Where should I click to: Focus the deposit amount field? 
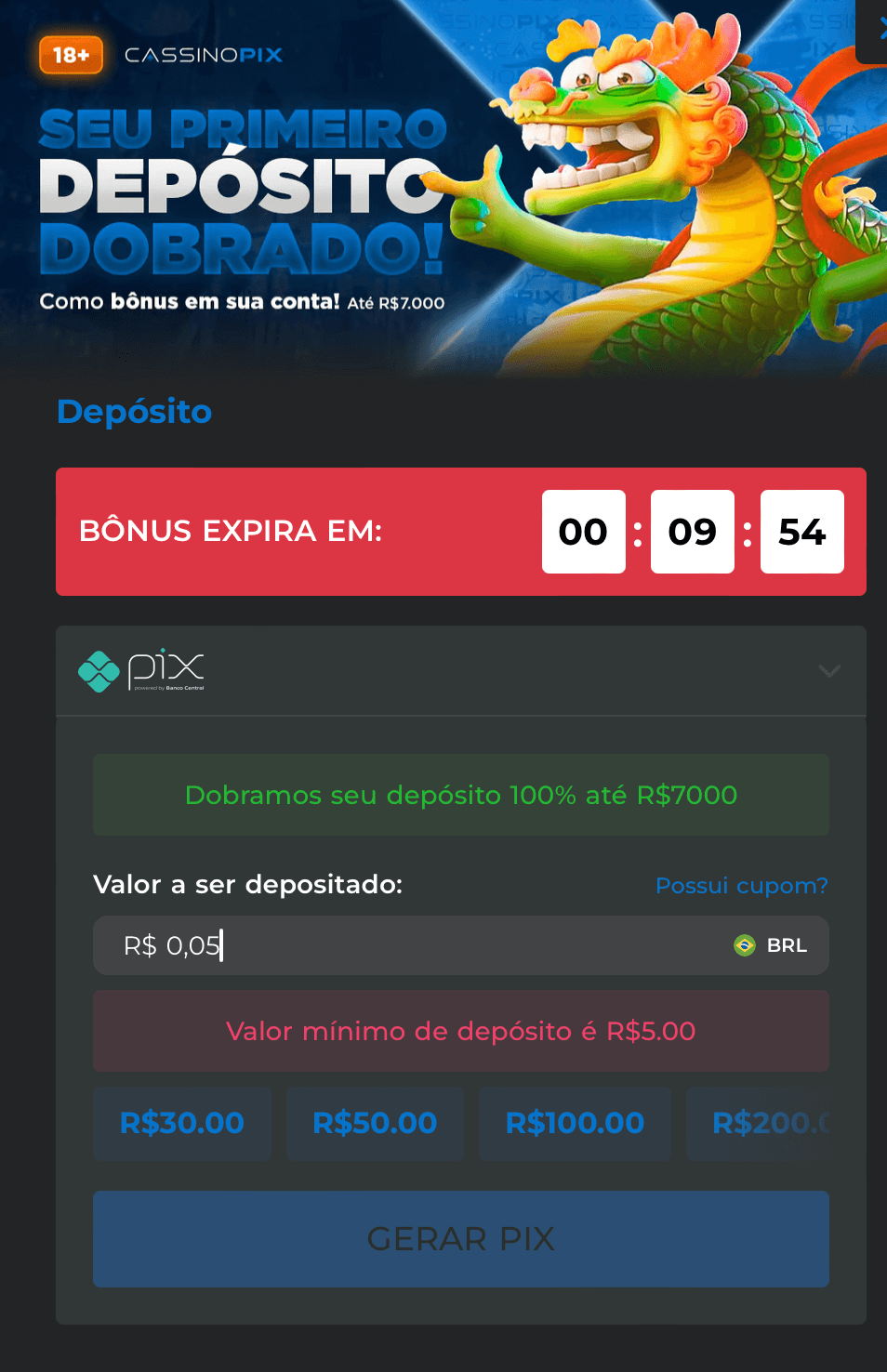pyautogui.click(x=418, y=945)
